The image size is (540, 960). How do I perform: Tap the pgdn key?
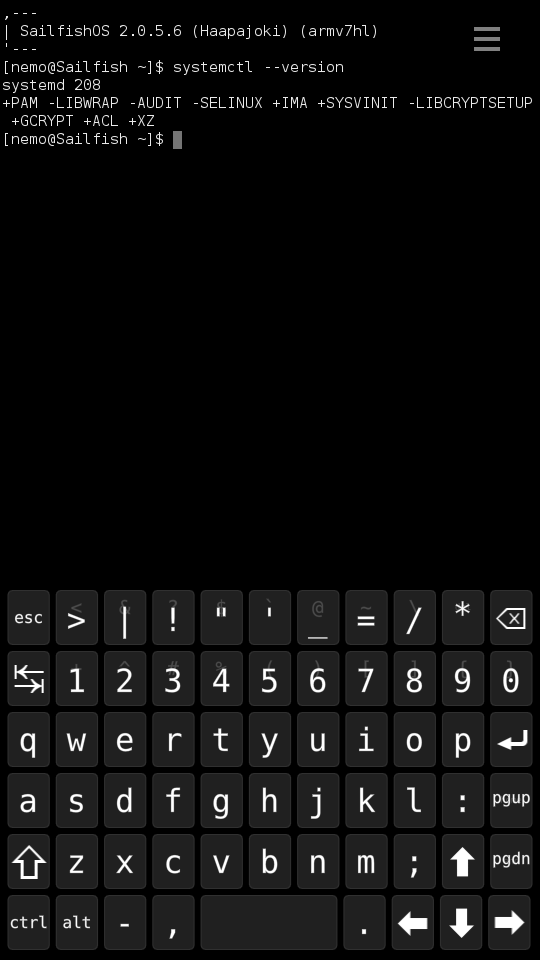click(511, 861)
